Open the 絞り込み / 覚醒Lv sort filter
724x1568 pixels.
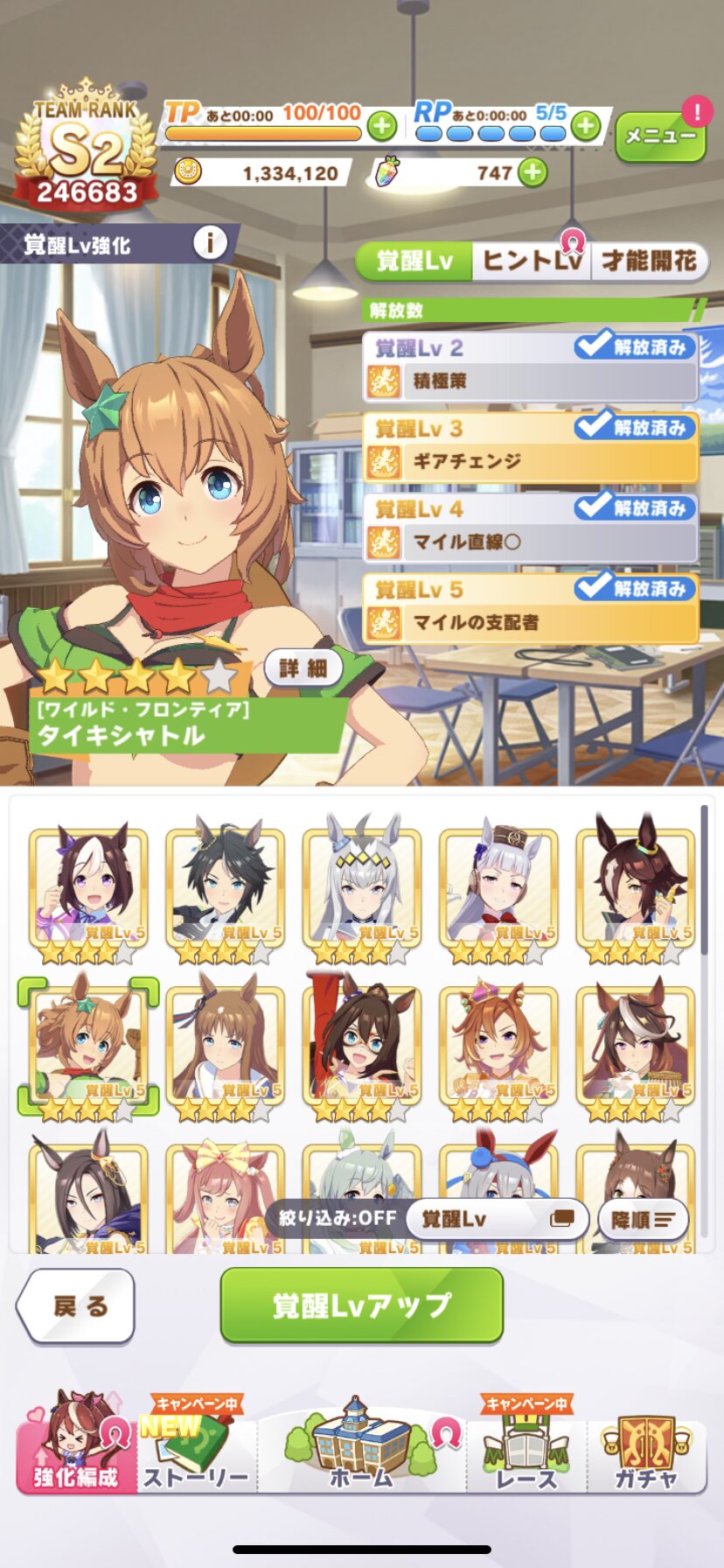click(497, 1219)
